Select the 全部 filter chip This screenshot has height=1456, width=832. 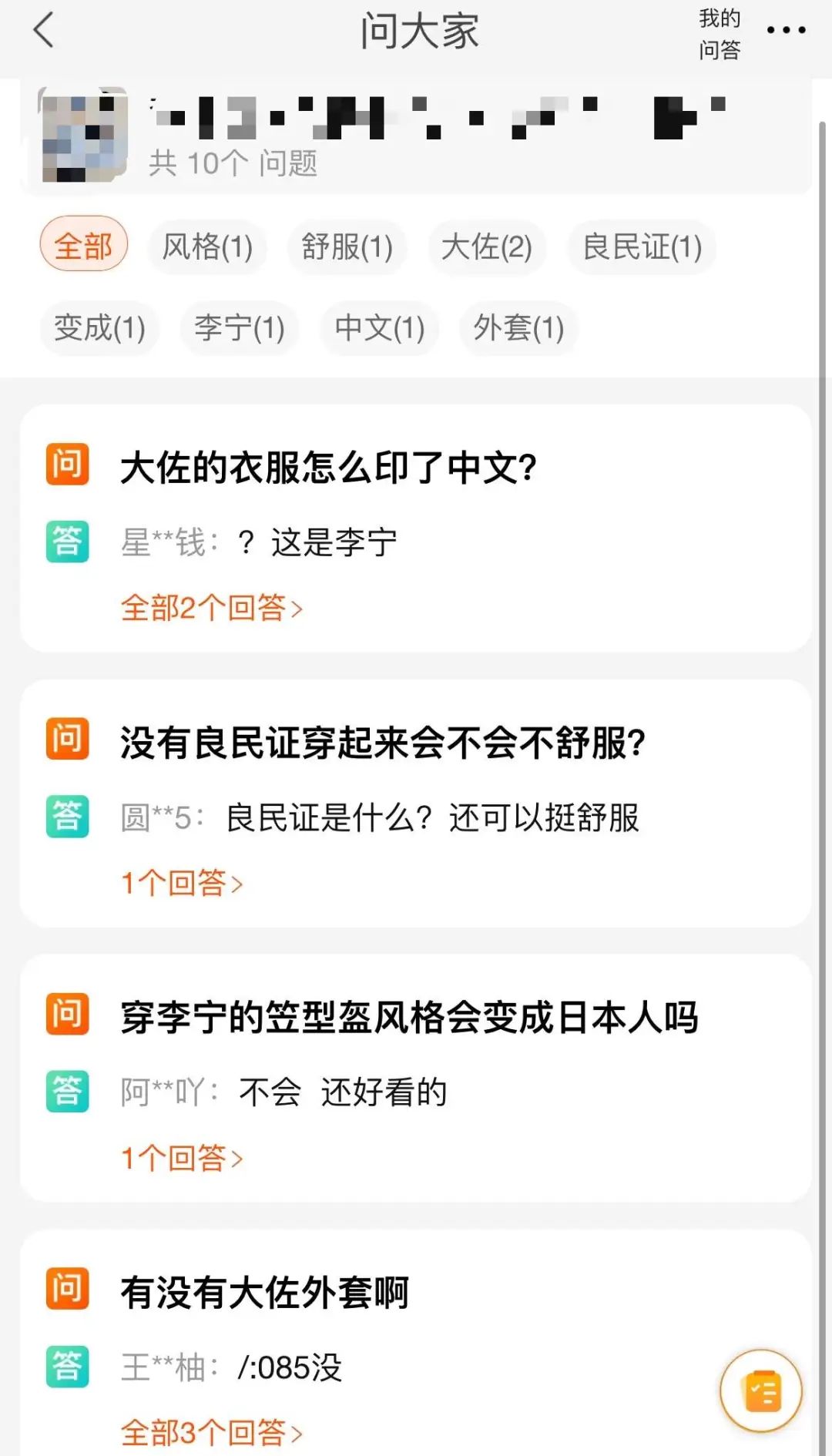[x=83, y=247]
